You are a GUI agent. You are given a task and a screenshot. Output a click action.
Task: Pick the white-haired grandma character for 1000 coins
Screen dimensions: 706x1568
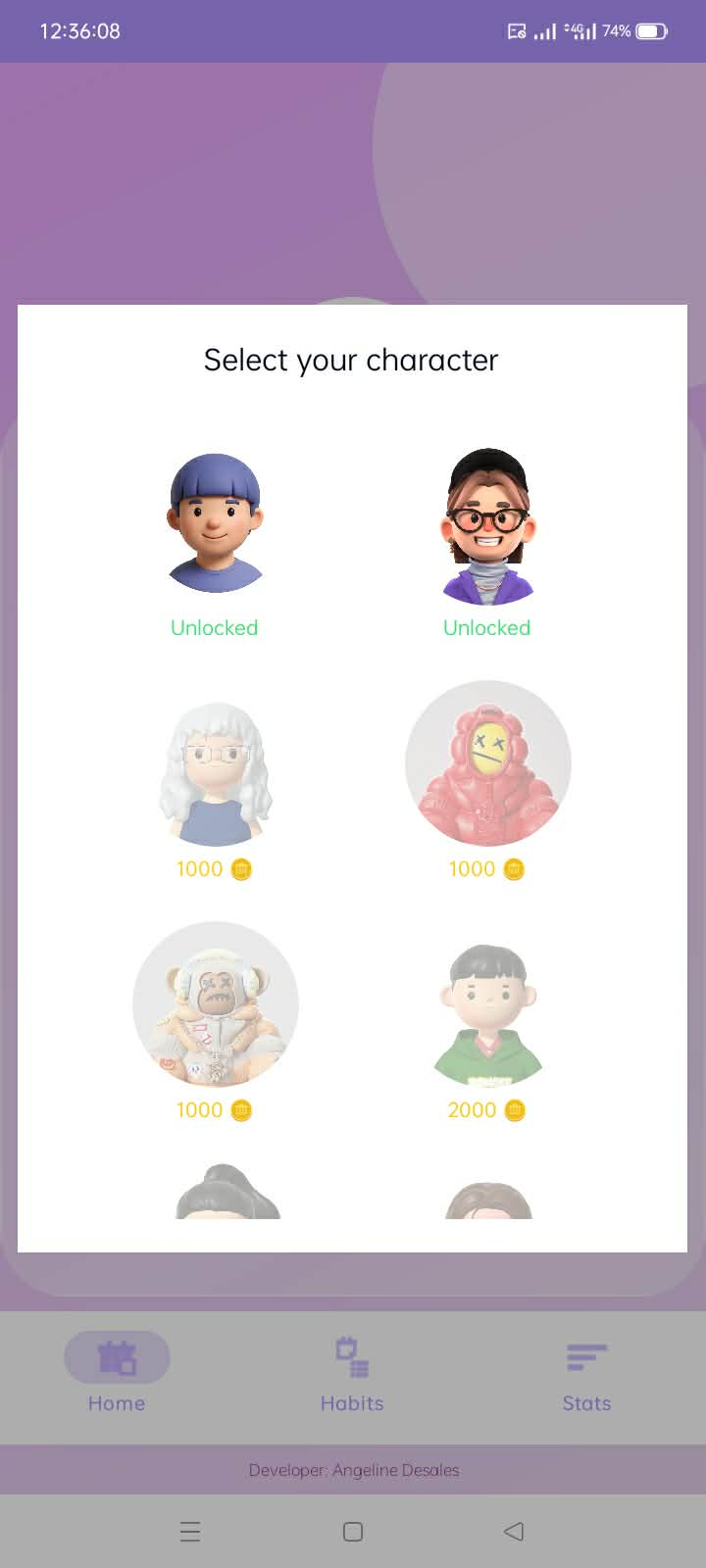point(215,773)
